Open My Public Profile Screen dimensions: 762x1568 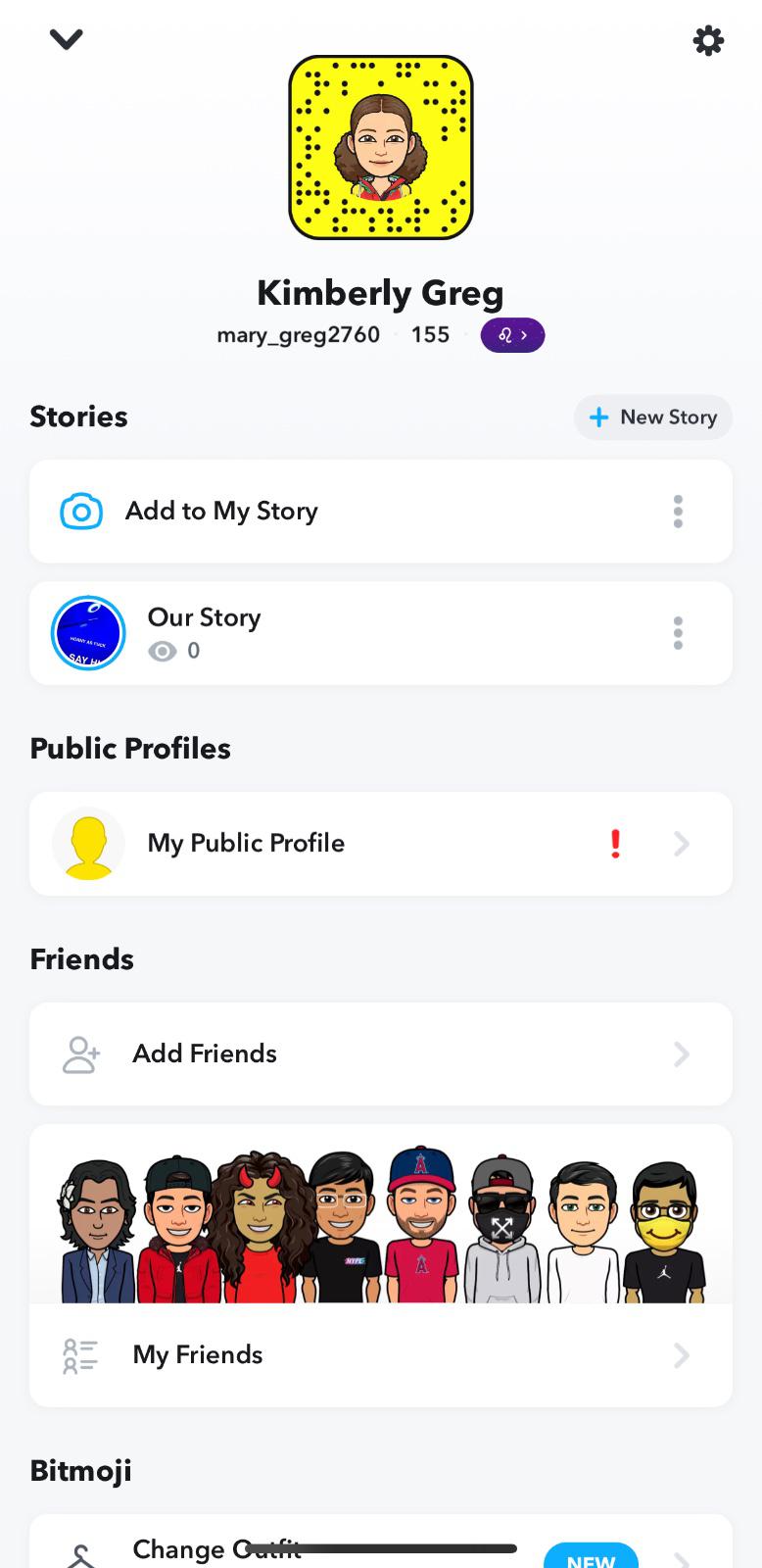(x=246, y=844)
